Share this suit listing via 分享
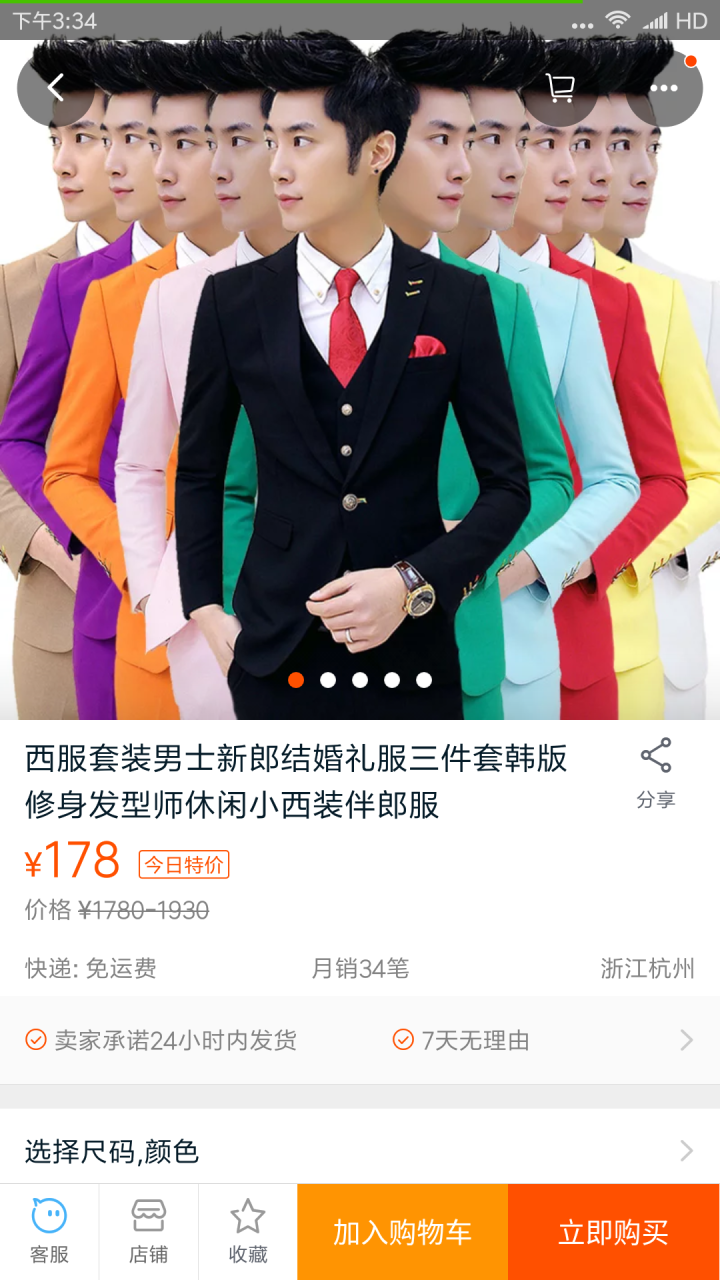This screenshot has width=720, height=1280. (655, 773)
